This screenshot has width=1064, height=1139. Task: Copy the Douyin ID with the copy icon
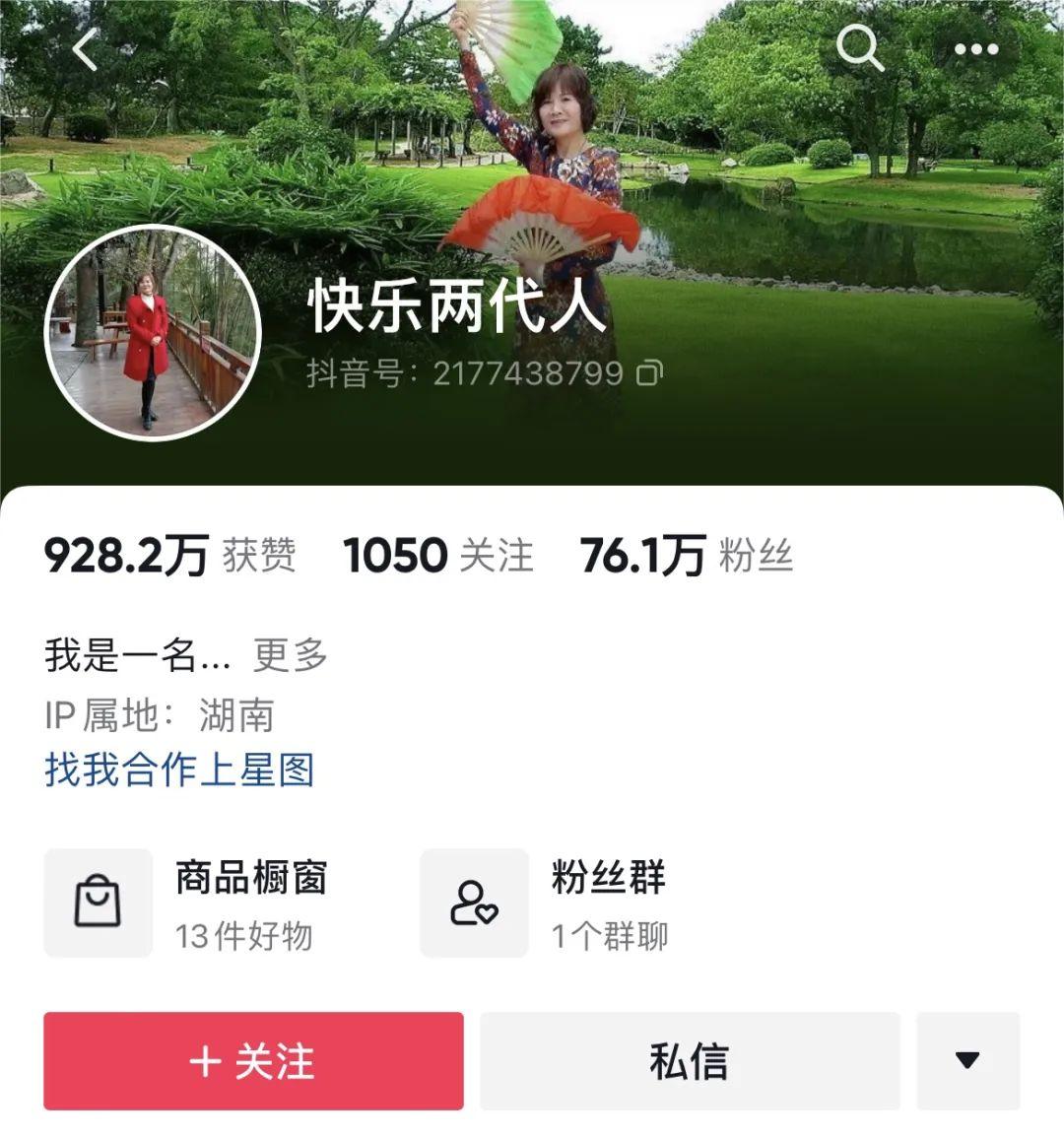click(649, 374)
